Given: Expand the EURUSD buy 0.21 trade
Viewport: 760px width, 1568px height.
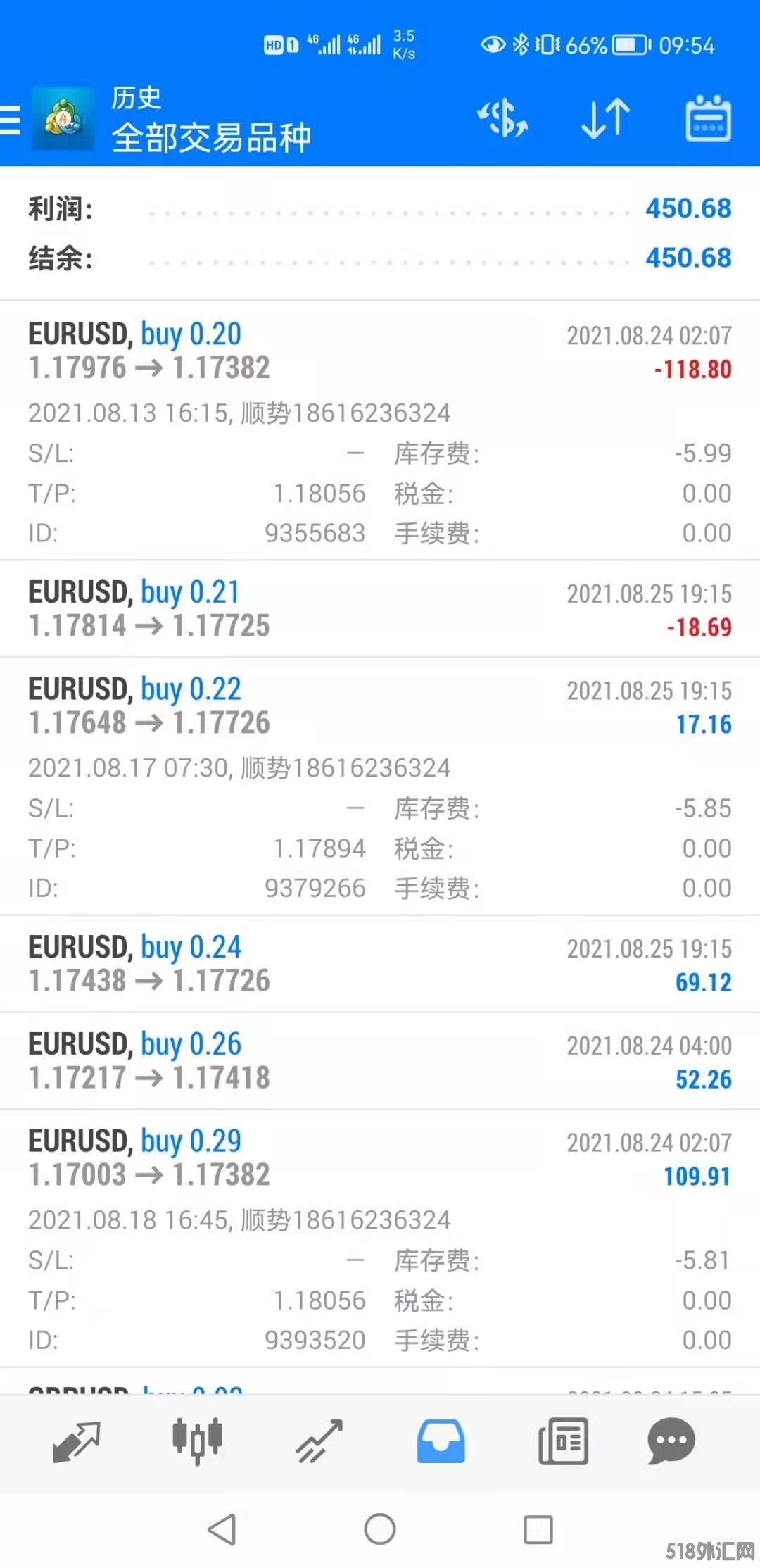Looking at the screenshot, I should [380, 610].
